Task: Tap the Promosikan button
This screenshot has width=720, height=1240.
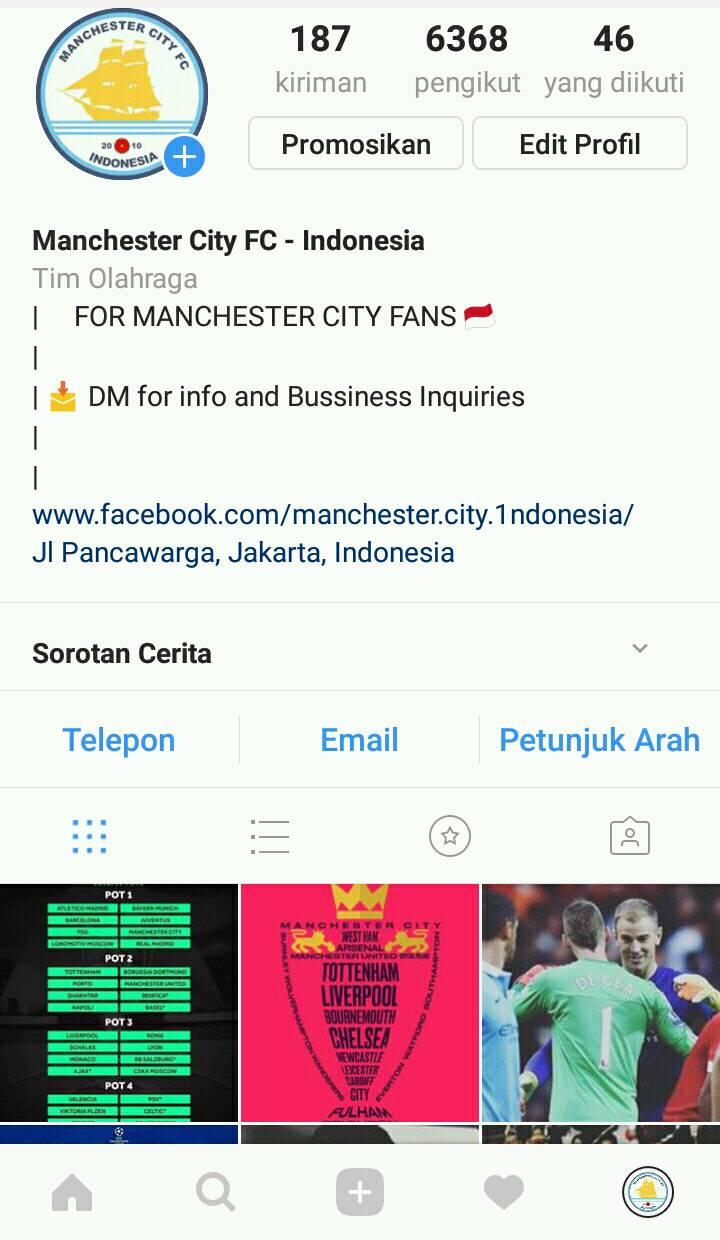Action: pos(356,144)
